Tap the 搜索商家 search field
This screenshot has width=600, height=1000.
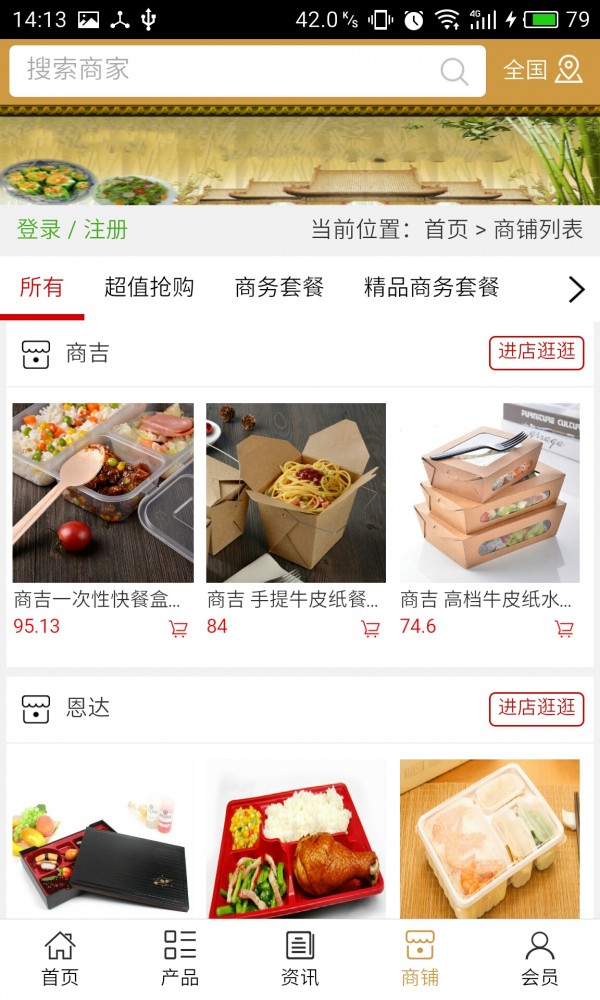(x=230, y=70)
